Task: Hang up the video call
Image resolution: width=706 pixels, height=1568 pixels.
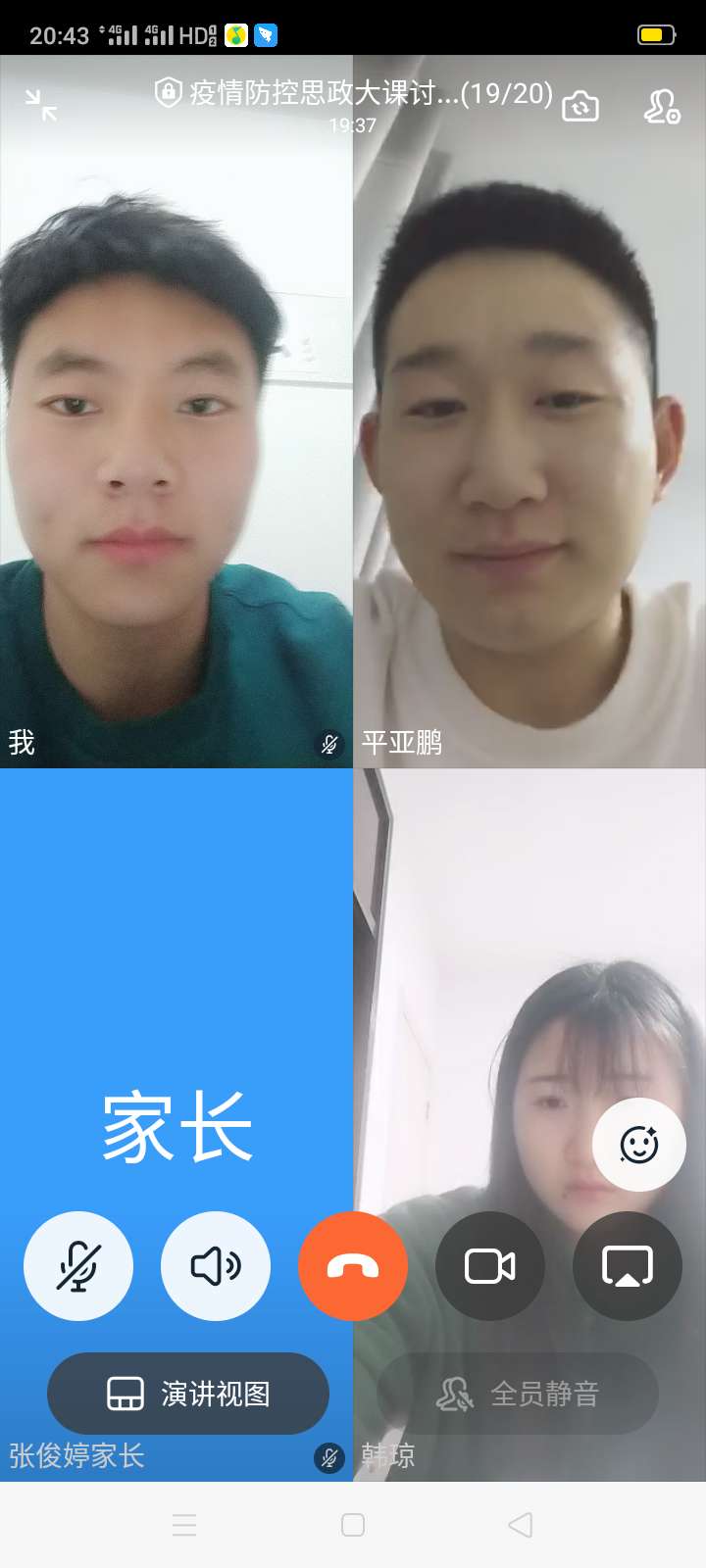Action: point(353,1266)
